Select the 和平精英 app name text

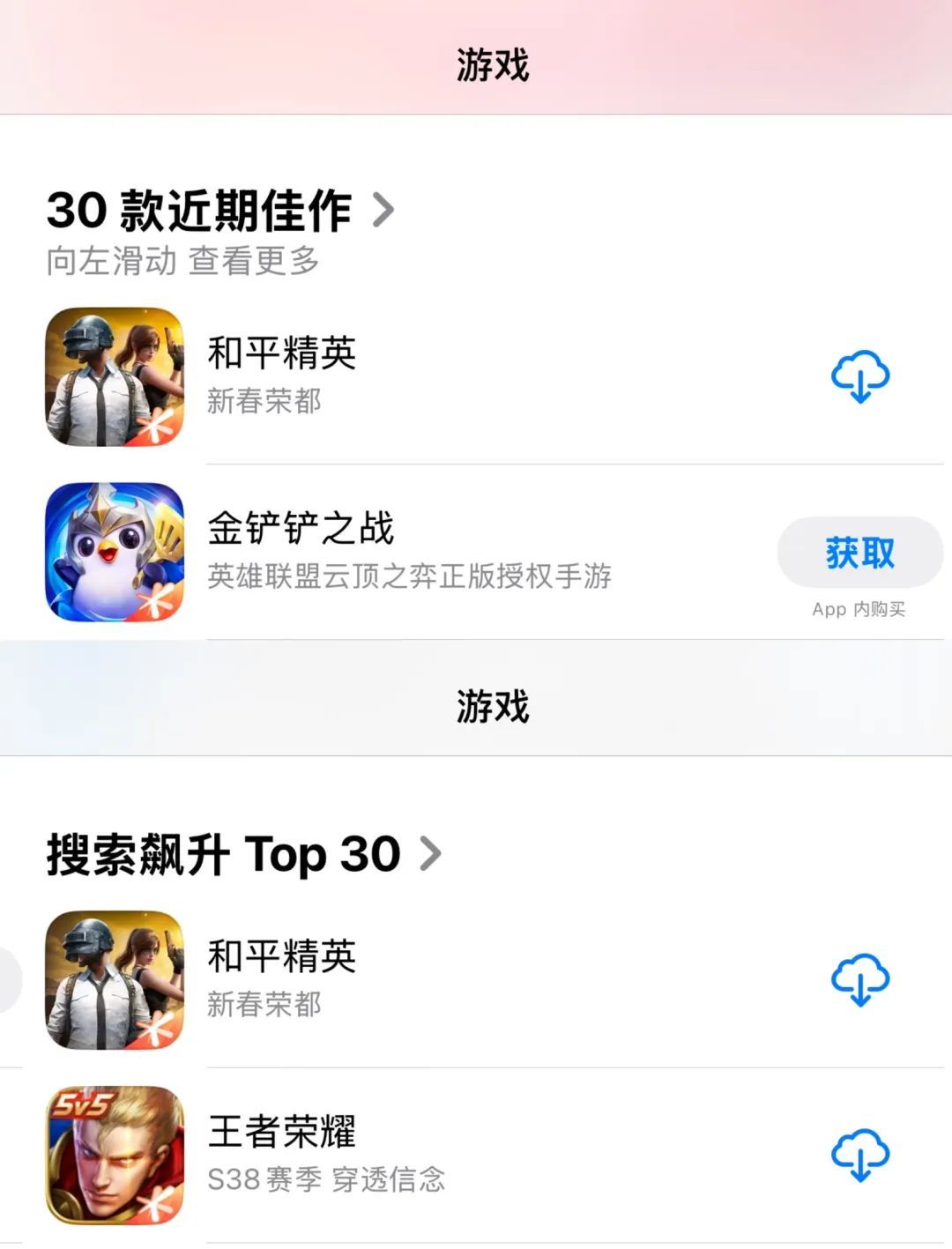tap(284, 353)
